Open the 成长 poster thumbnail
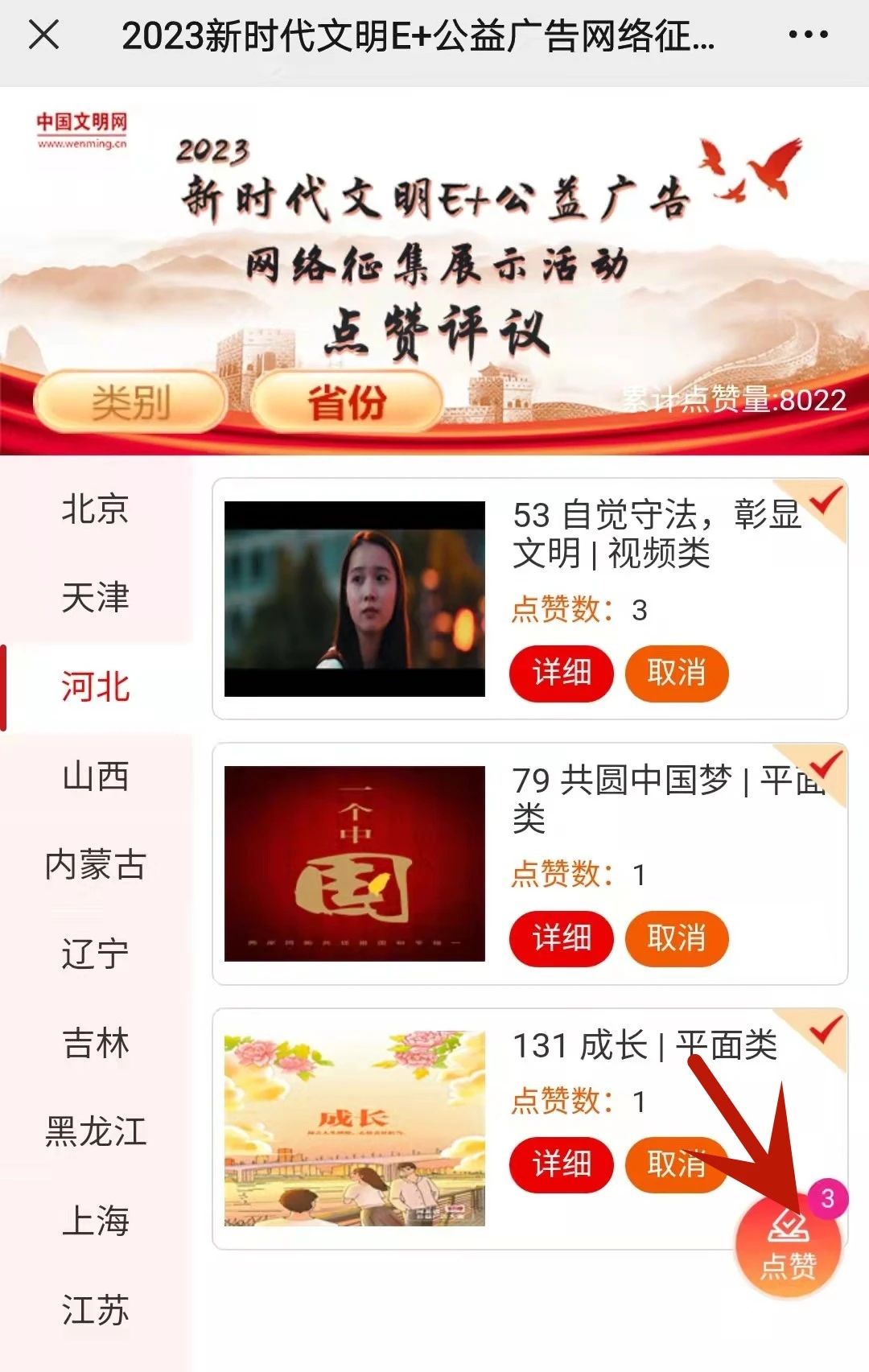This screenshot has height=1372, width=869. coord(354,1128)
